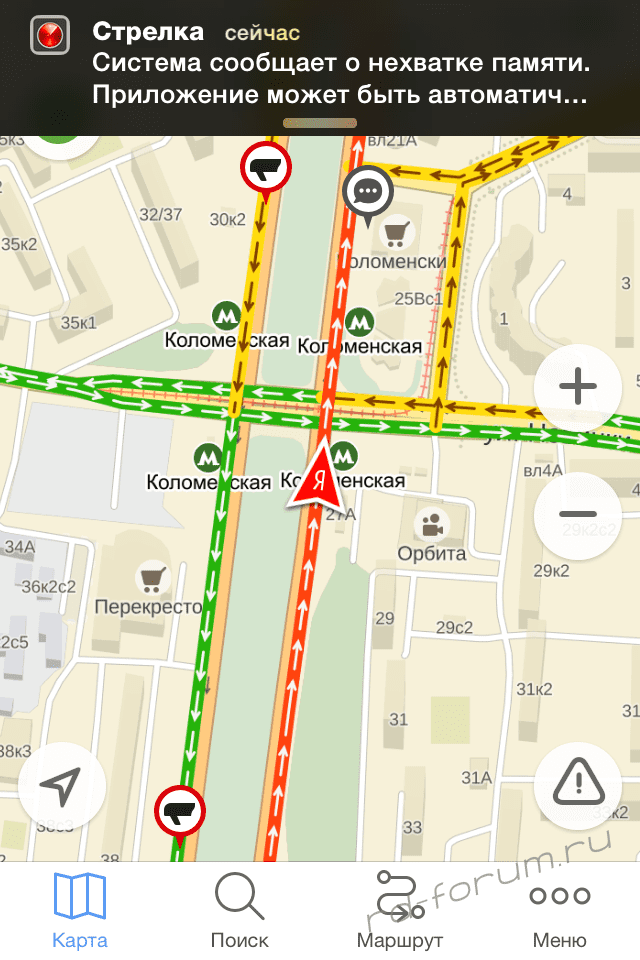The height and width of the screenshot is (960, 640).
Task: Zoom in the map with plus button
Action: tap(577, 386)
